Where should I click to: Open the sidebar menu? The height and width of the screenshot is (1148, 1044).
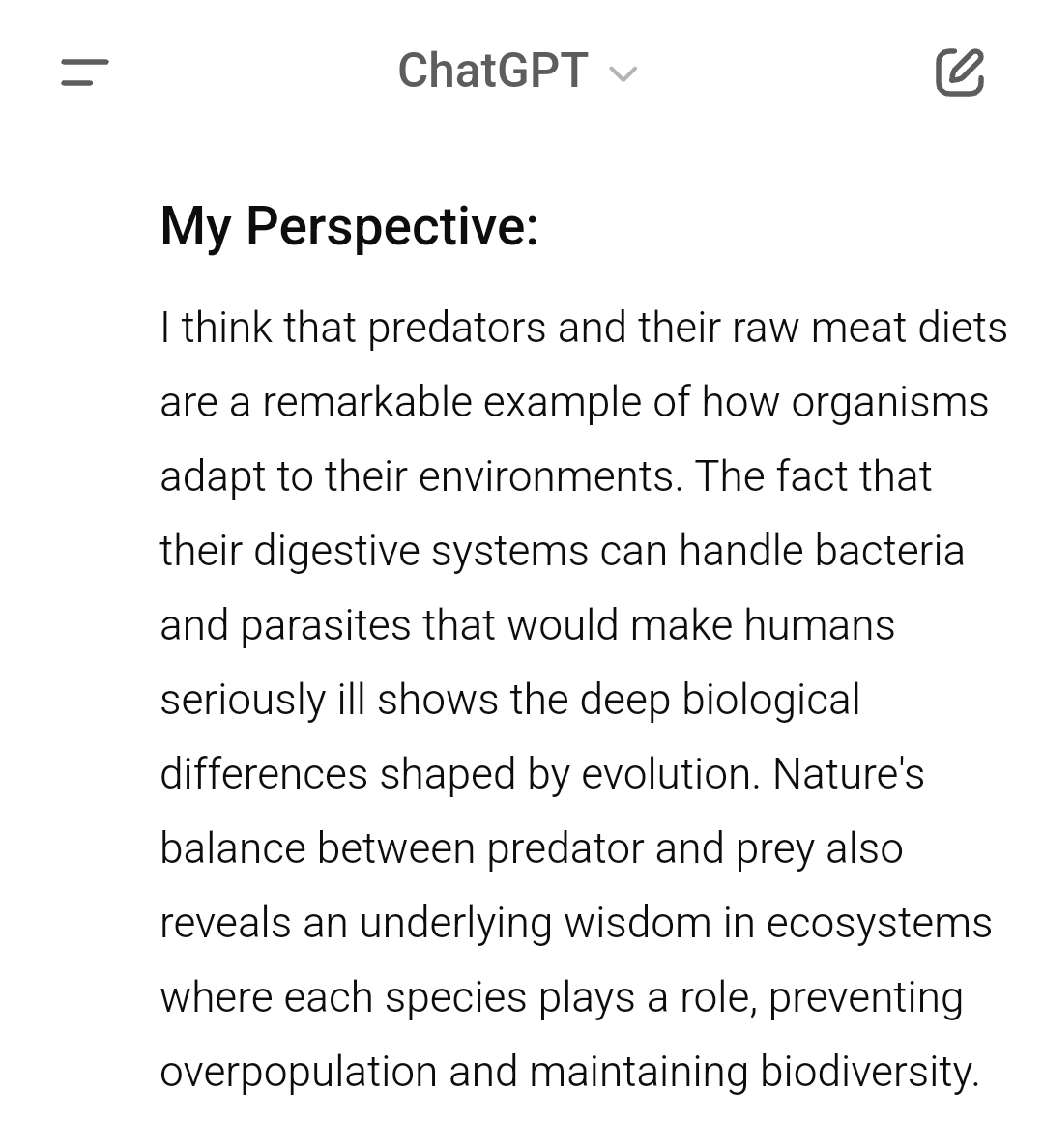click(84, 72)
